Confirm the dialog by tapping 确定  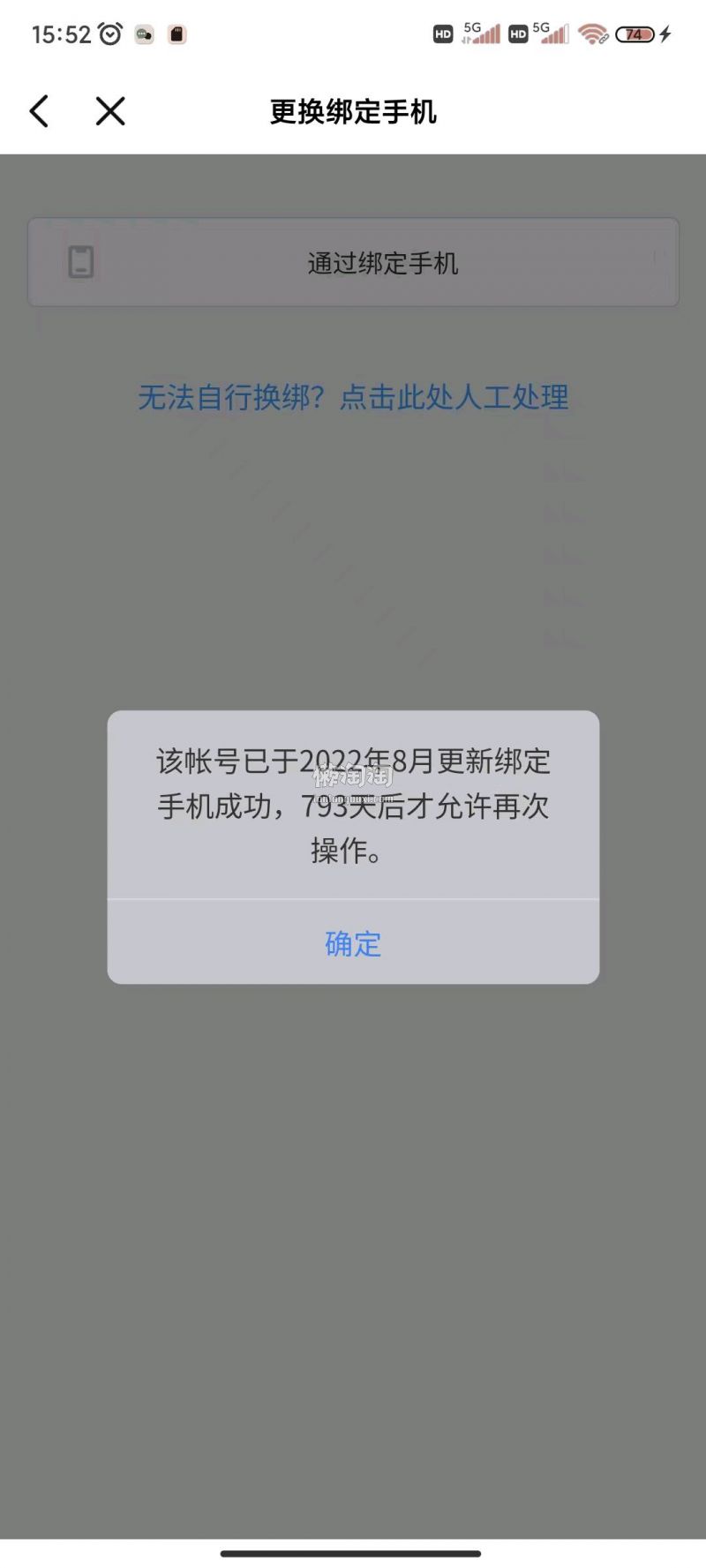[353, 943]
